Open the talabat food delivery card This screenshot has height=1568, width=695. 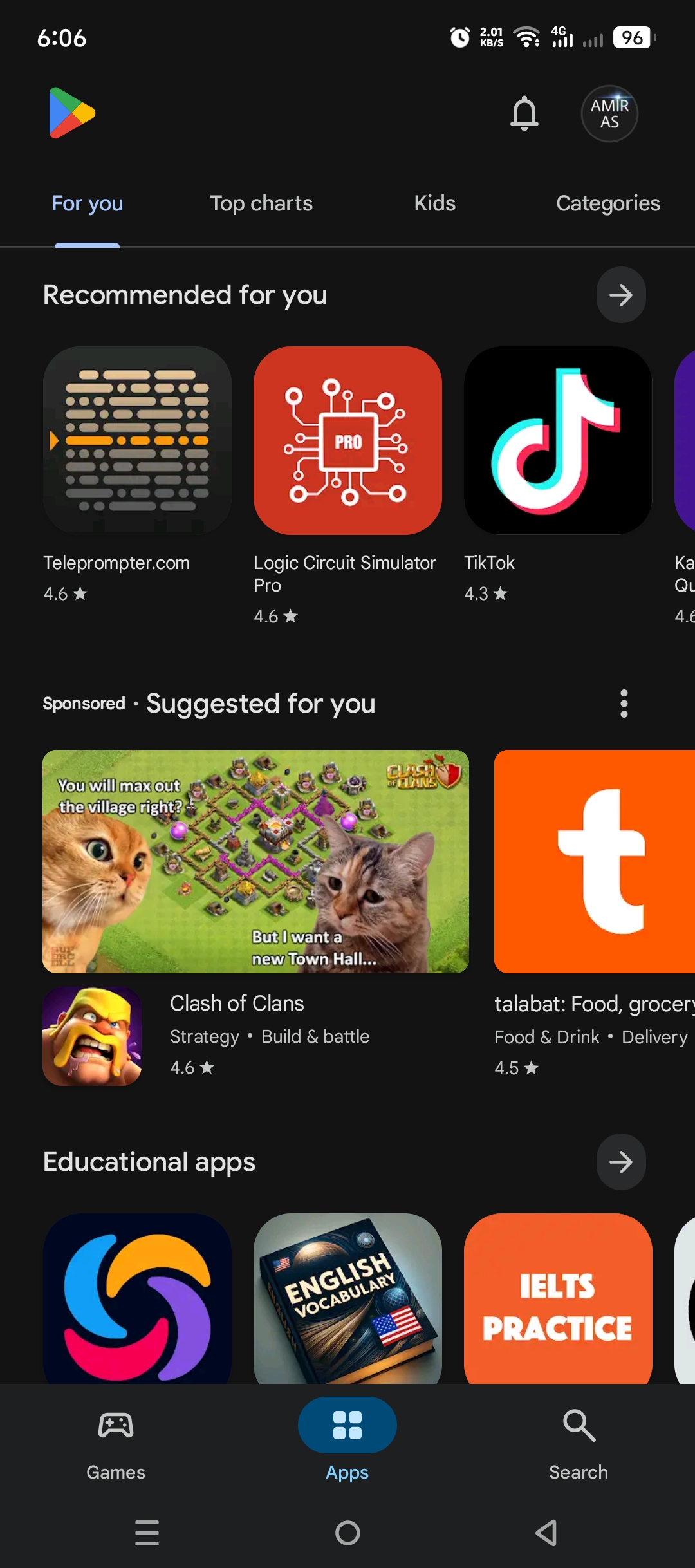click(595, 861)
